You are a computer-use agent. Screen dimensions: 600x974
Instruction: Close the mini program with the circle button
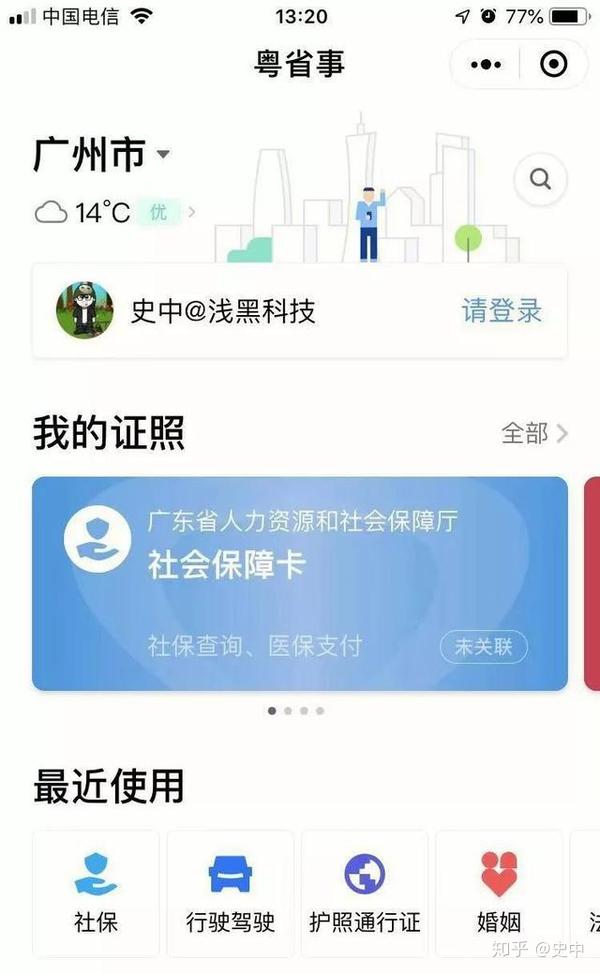552,65
